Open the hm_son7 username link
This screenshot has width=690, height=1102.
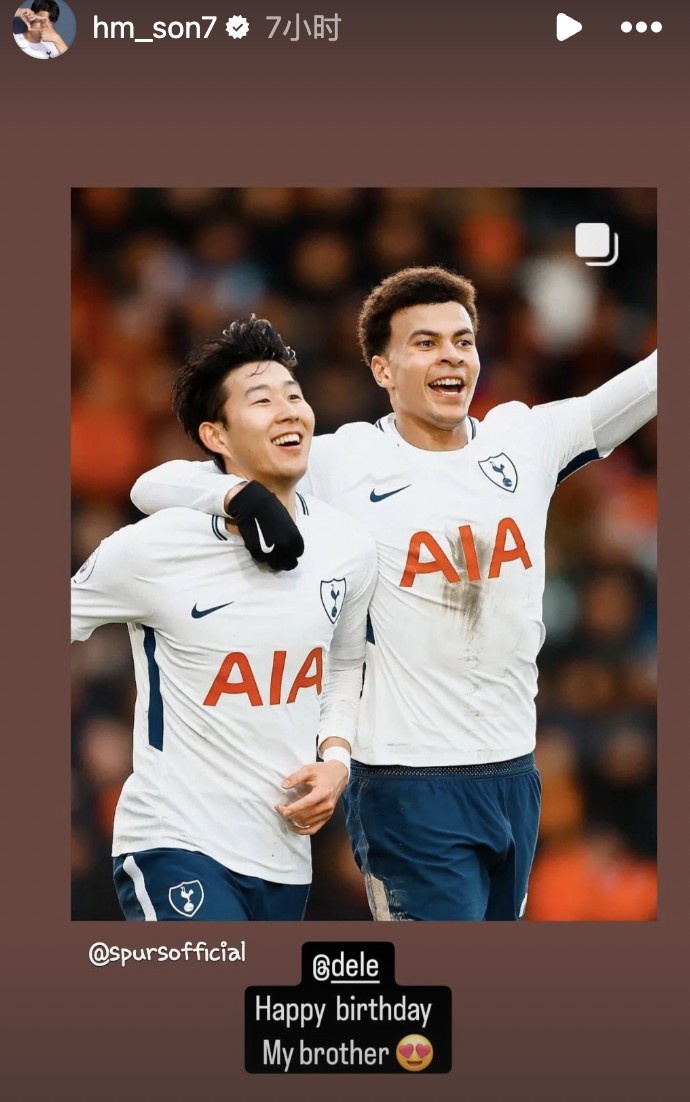coord(154,28)
